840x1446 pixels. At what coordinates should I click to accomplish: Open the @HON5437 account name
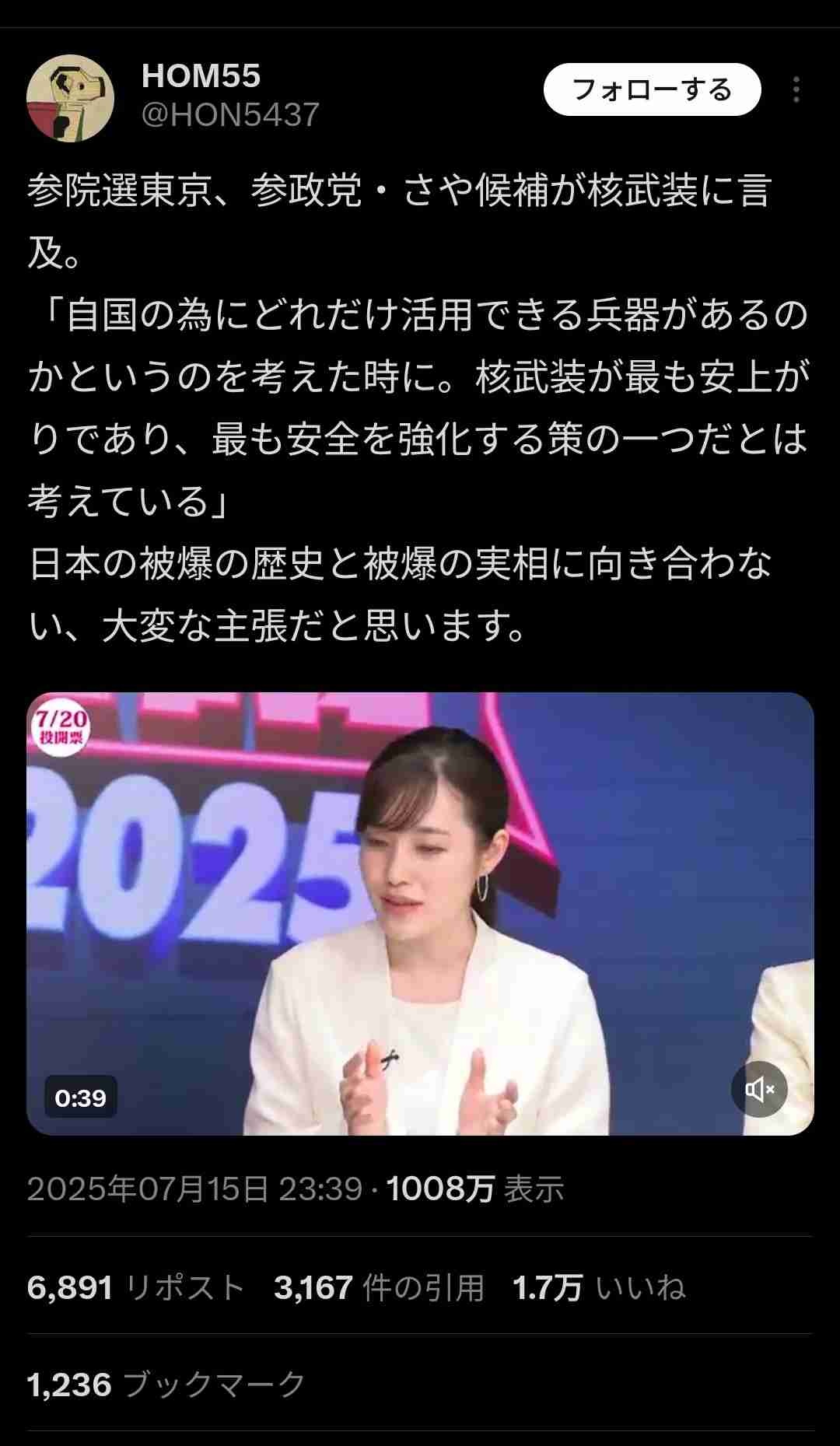[x=230, y=115]
